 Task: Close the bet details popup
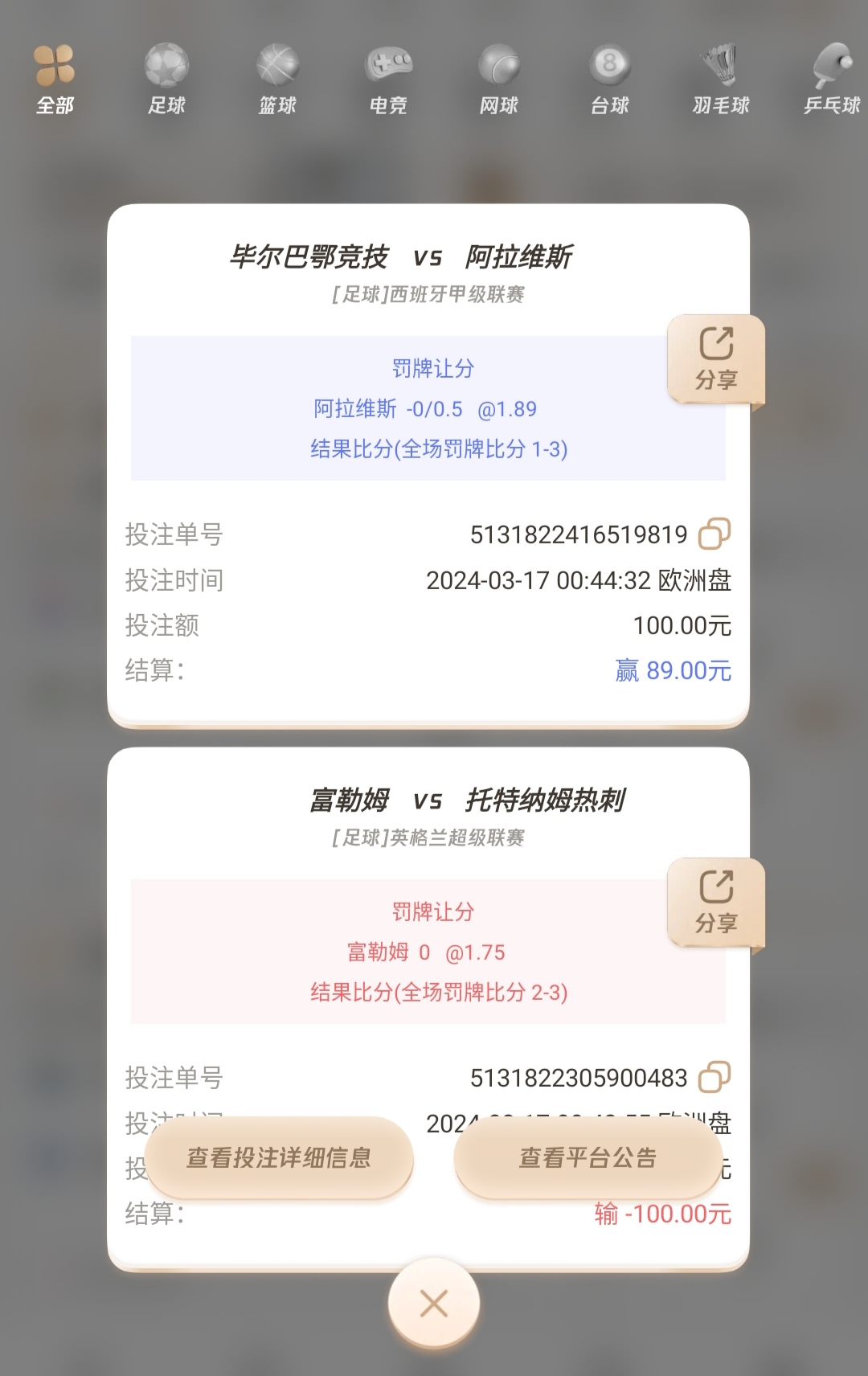[434, 1303]
